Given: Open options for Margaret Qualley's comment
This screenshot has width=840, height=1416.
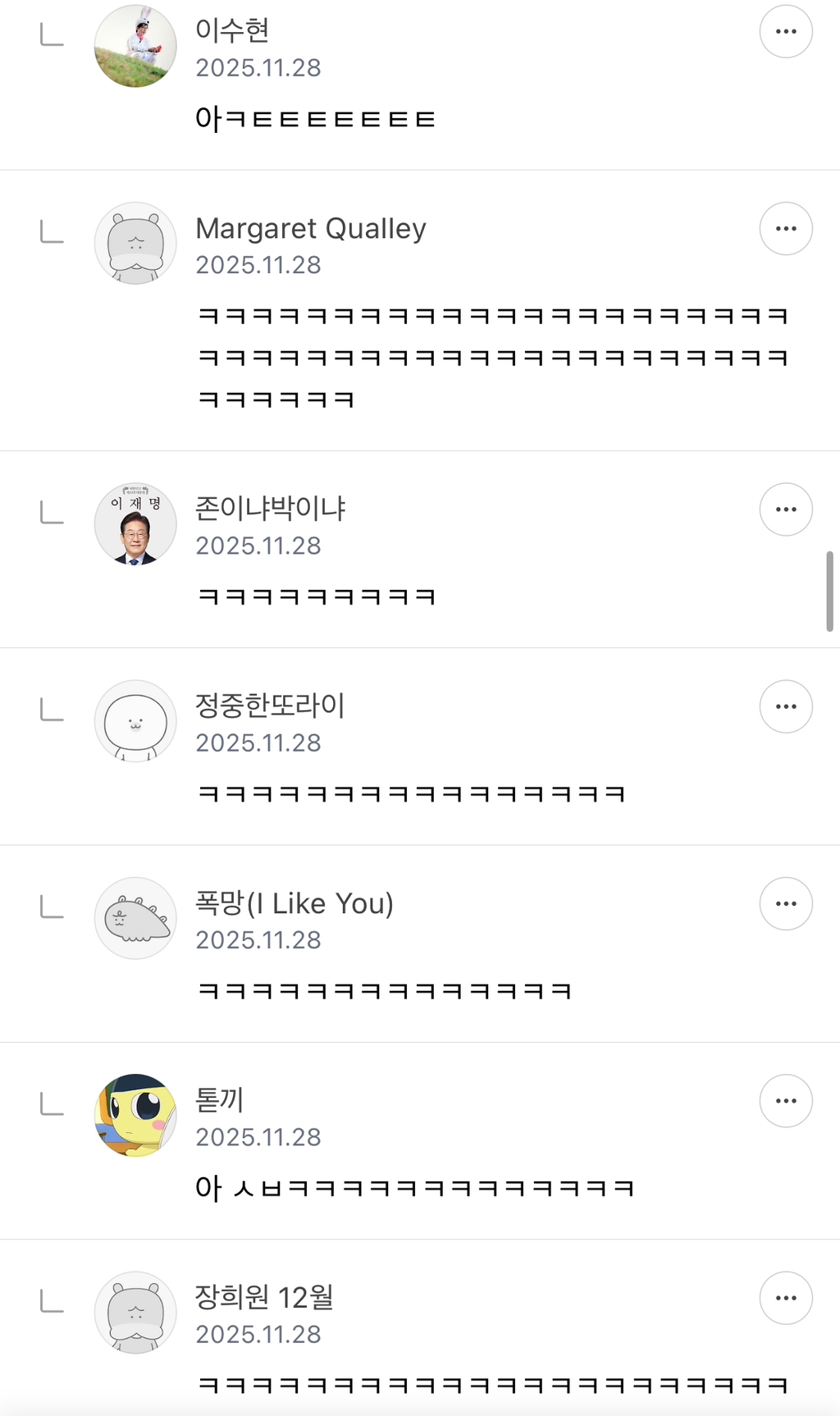Looking at the screenshot, I should tap(786, 229).
